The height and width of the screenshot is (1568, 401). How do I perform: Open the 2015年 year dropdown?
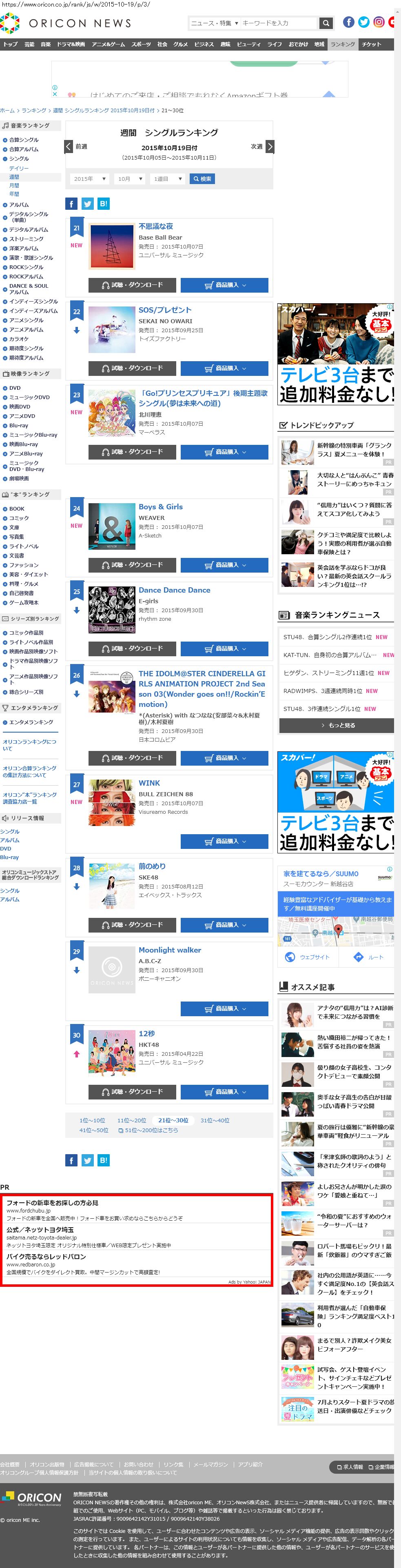[x=89, y=179]
